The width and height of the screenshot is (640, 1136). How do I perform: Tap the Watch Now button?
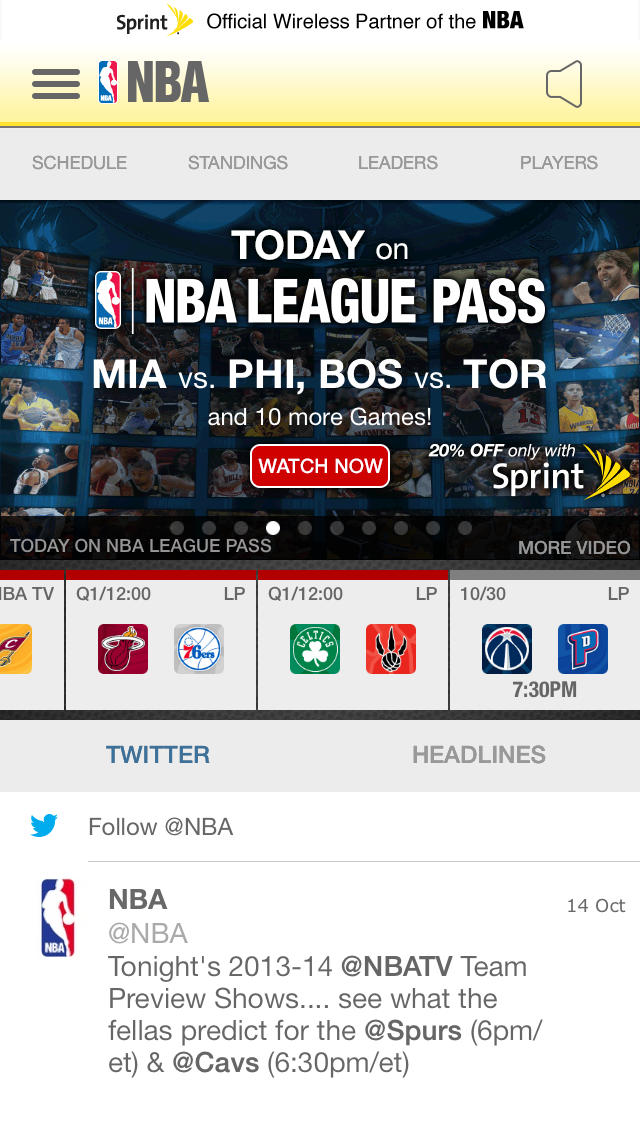[x=320, y=466]
